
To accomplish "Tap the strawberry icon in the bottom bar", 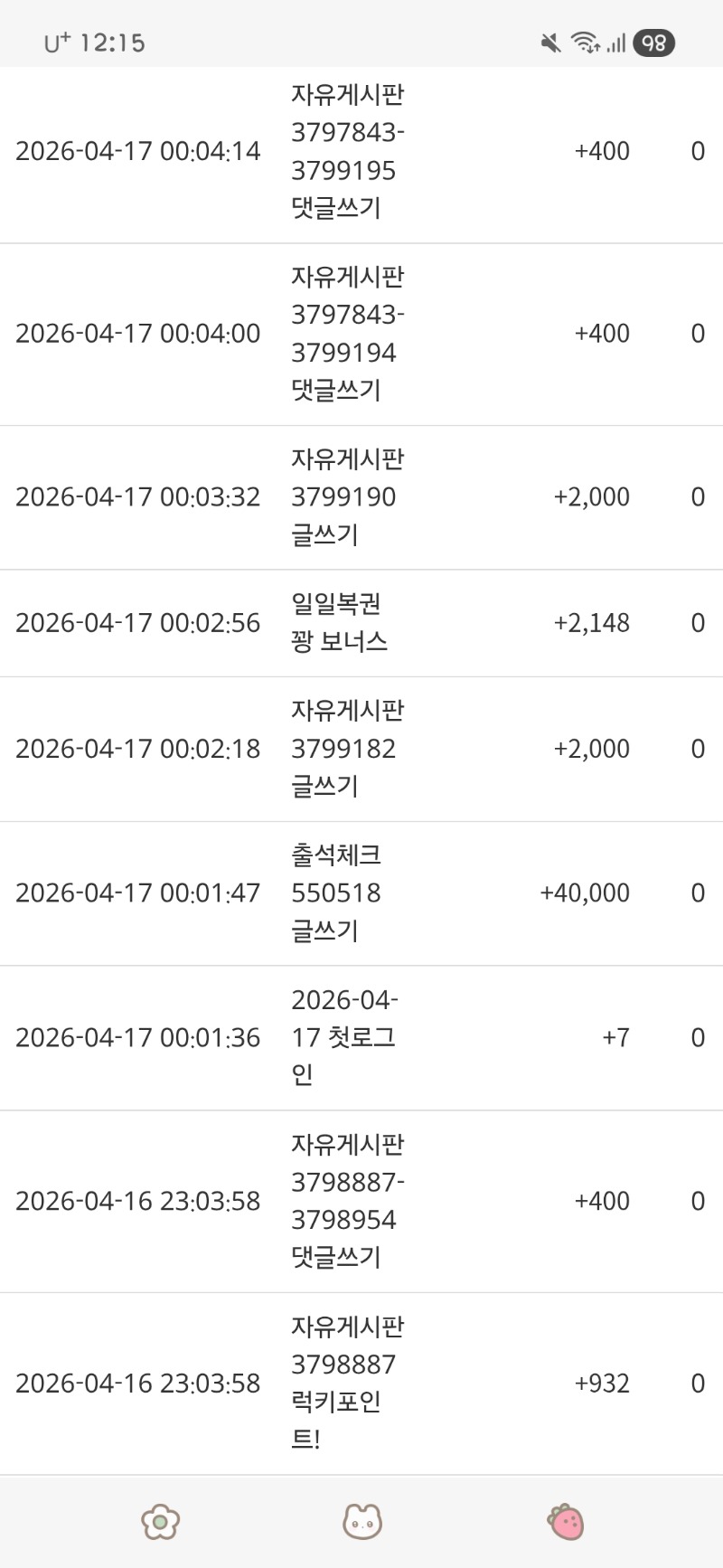I will coord(566,1522).
